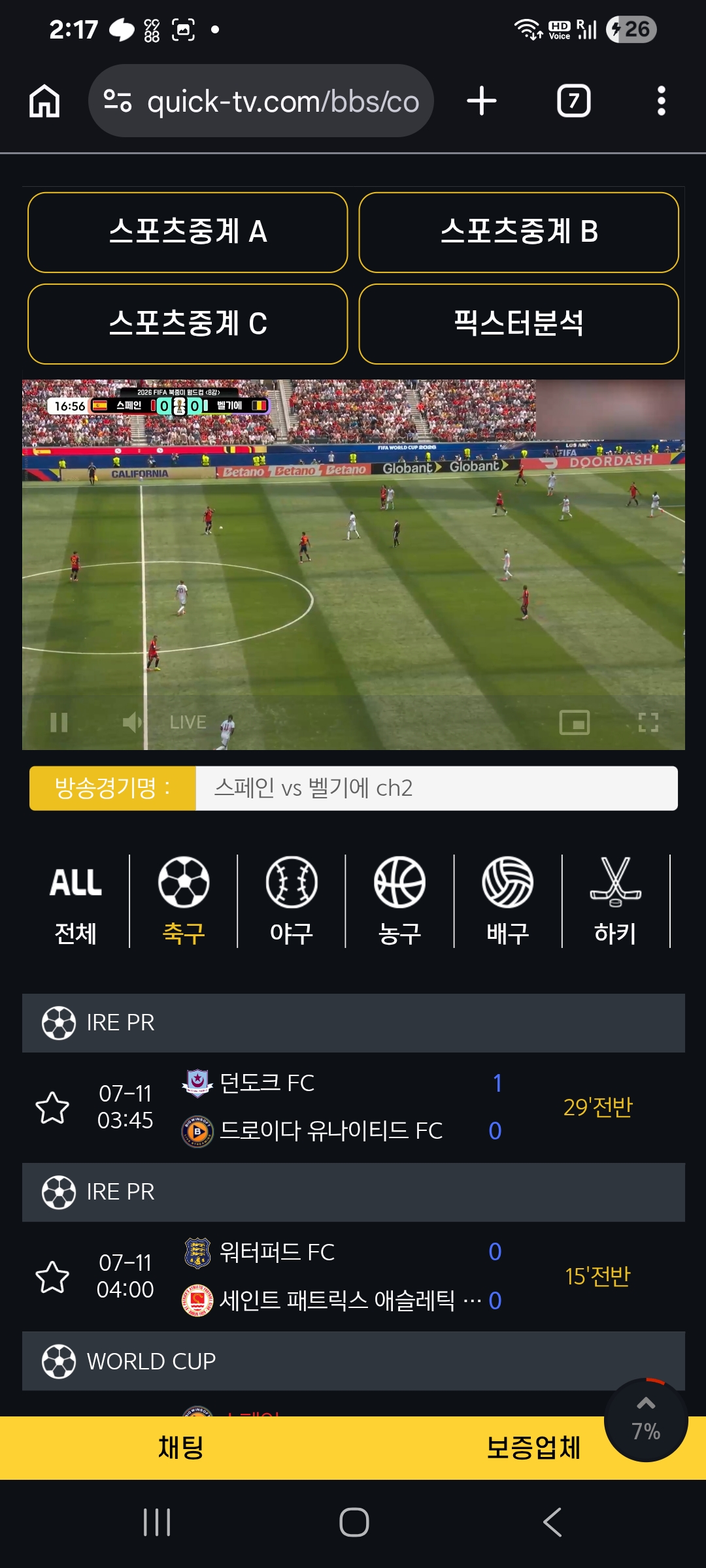Favorite the 던도크 FC match

tap(52, 1107)
